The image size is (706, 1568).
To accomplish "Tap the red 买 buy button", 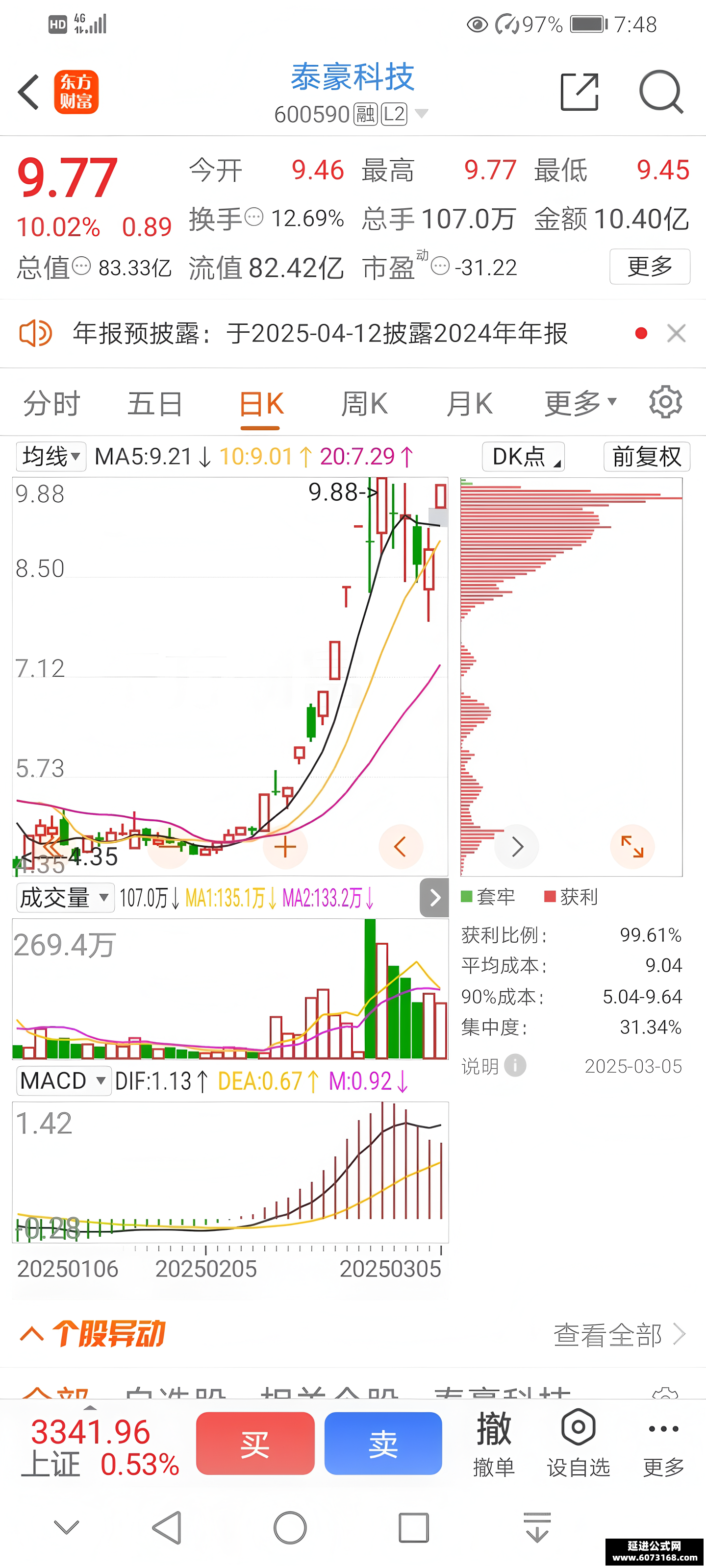I will coord(255,1443).
